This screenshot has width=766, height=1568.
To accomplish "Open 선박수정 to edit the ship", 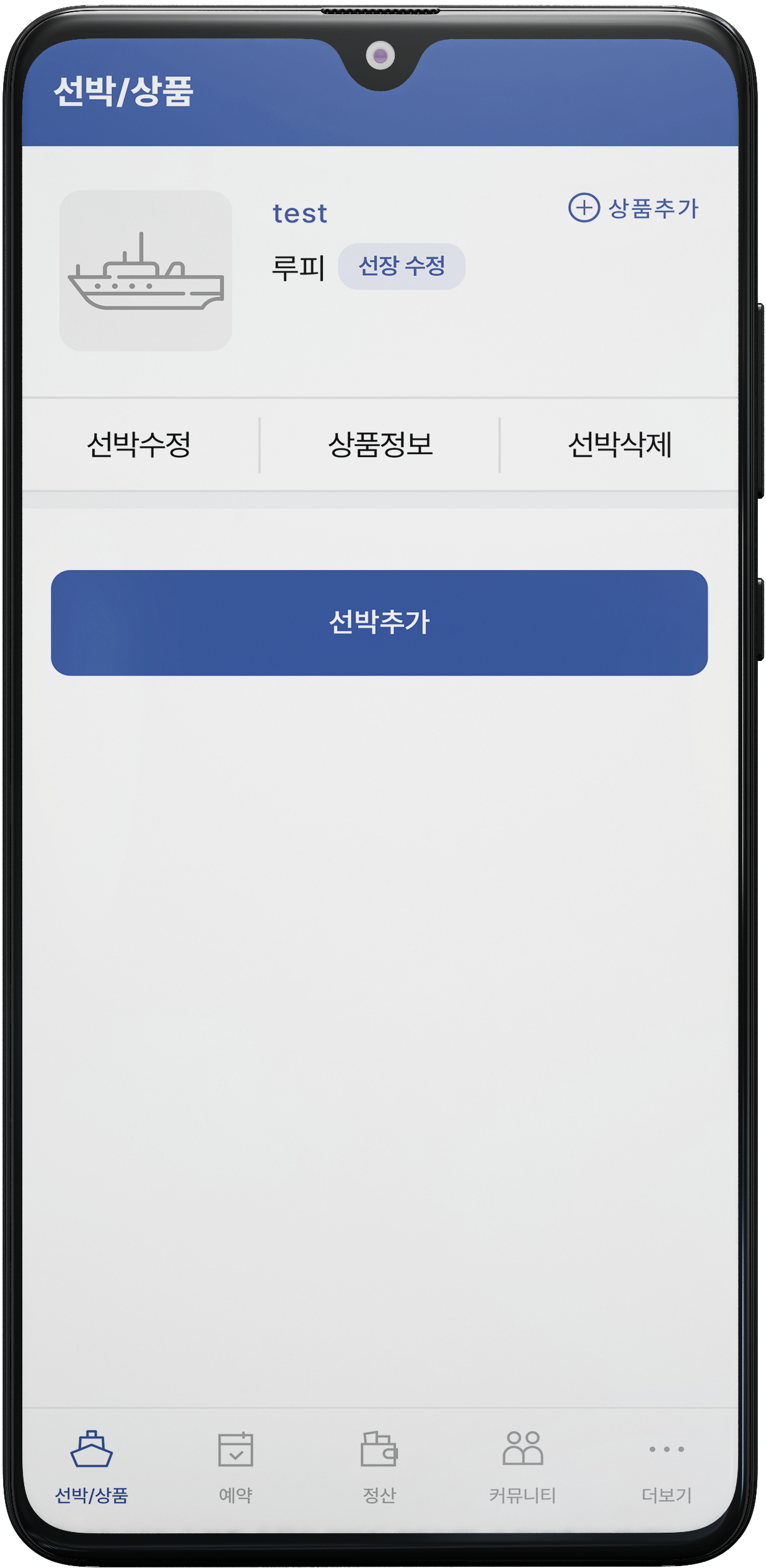I will (139, 445).
